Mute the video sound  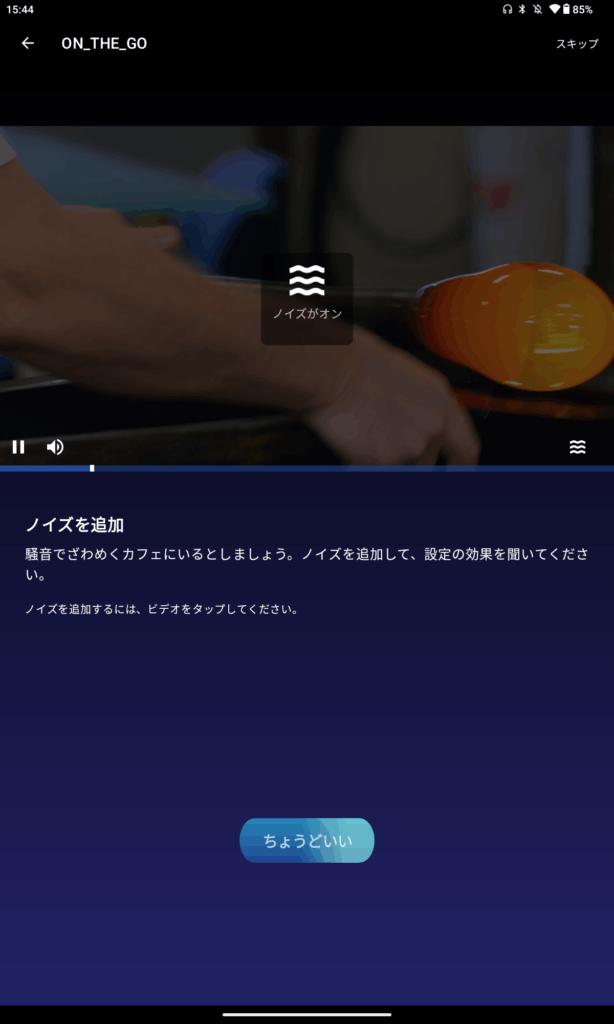pos(55,447)
